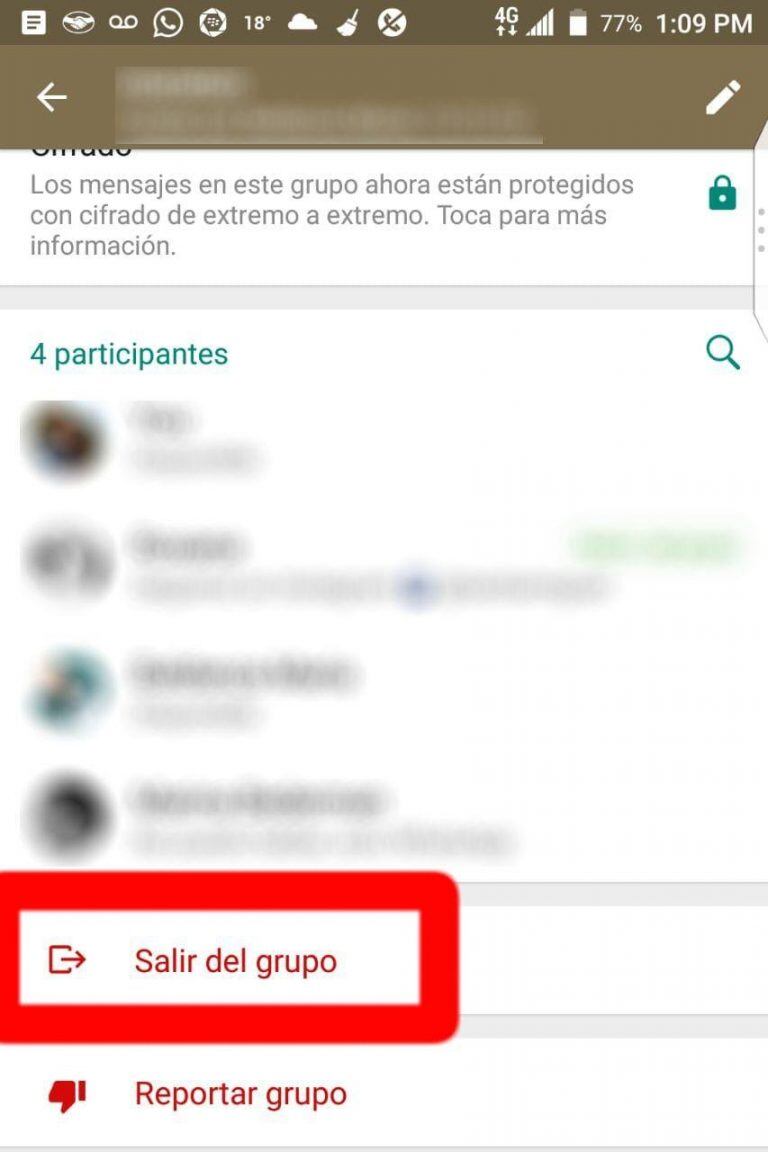This screenshot has height=1152, width=768.
Task: Select Salir del grupo
Action: coord(235,961)
